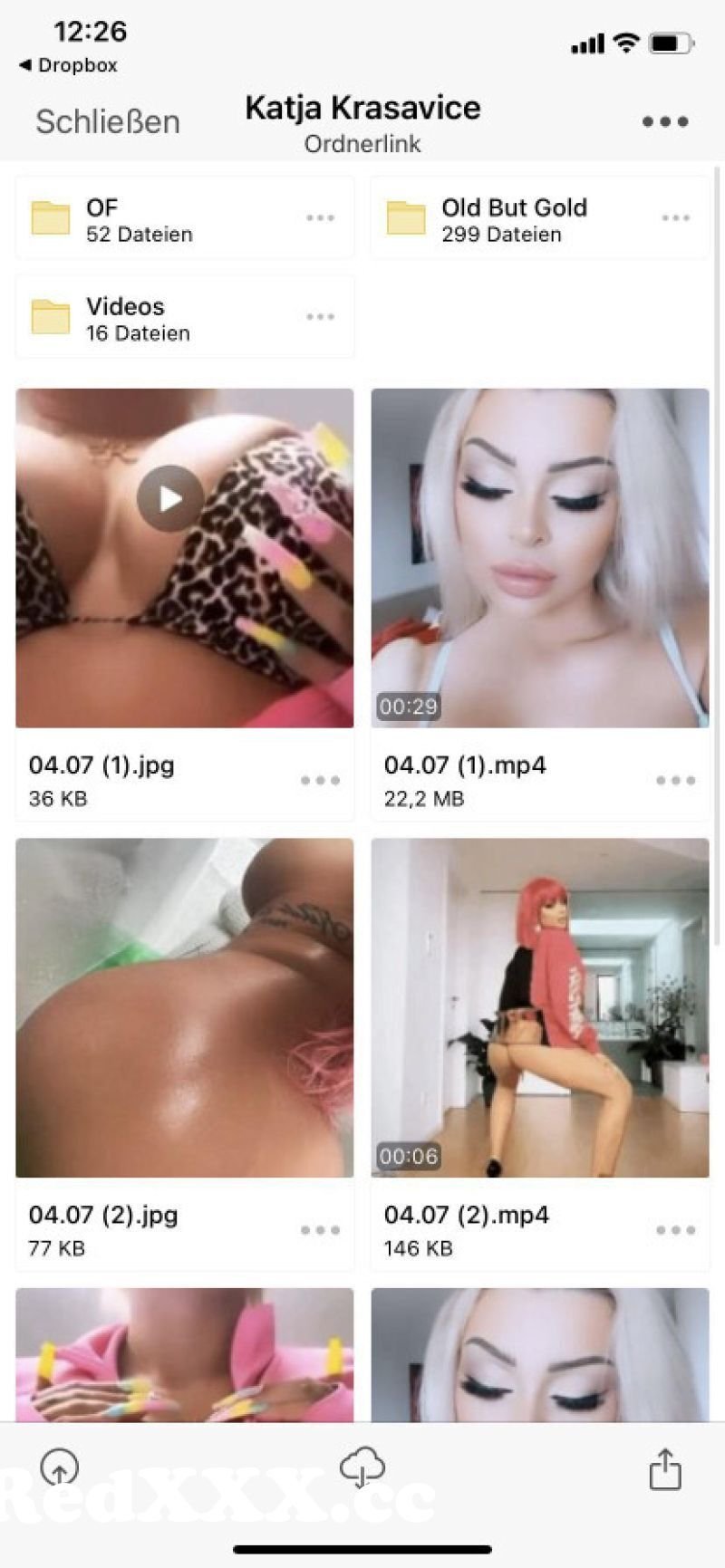The height and width of the screenshot is (1568, 725).
Task: Tap Schließen to close the folder view
Action: pos(107,121)
